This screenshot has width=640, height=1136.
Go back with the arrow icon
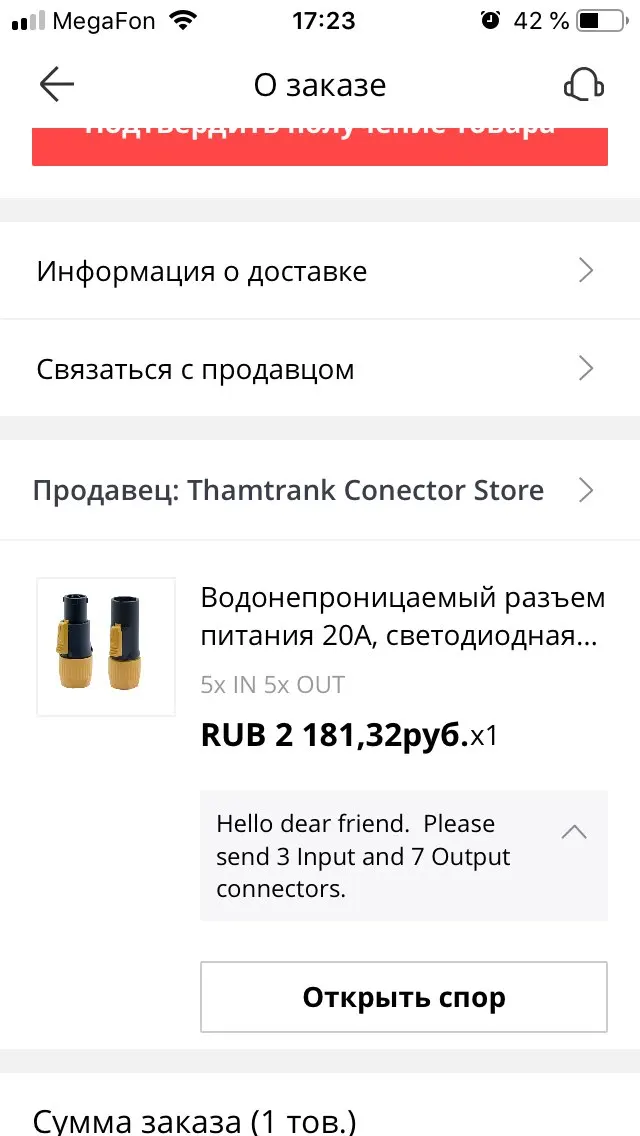point(57,85)
